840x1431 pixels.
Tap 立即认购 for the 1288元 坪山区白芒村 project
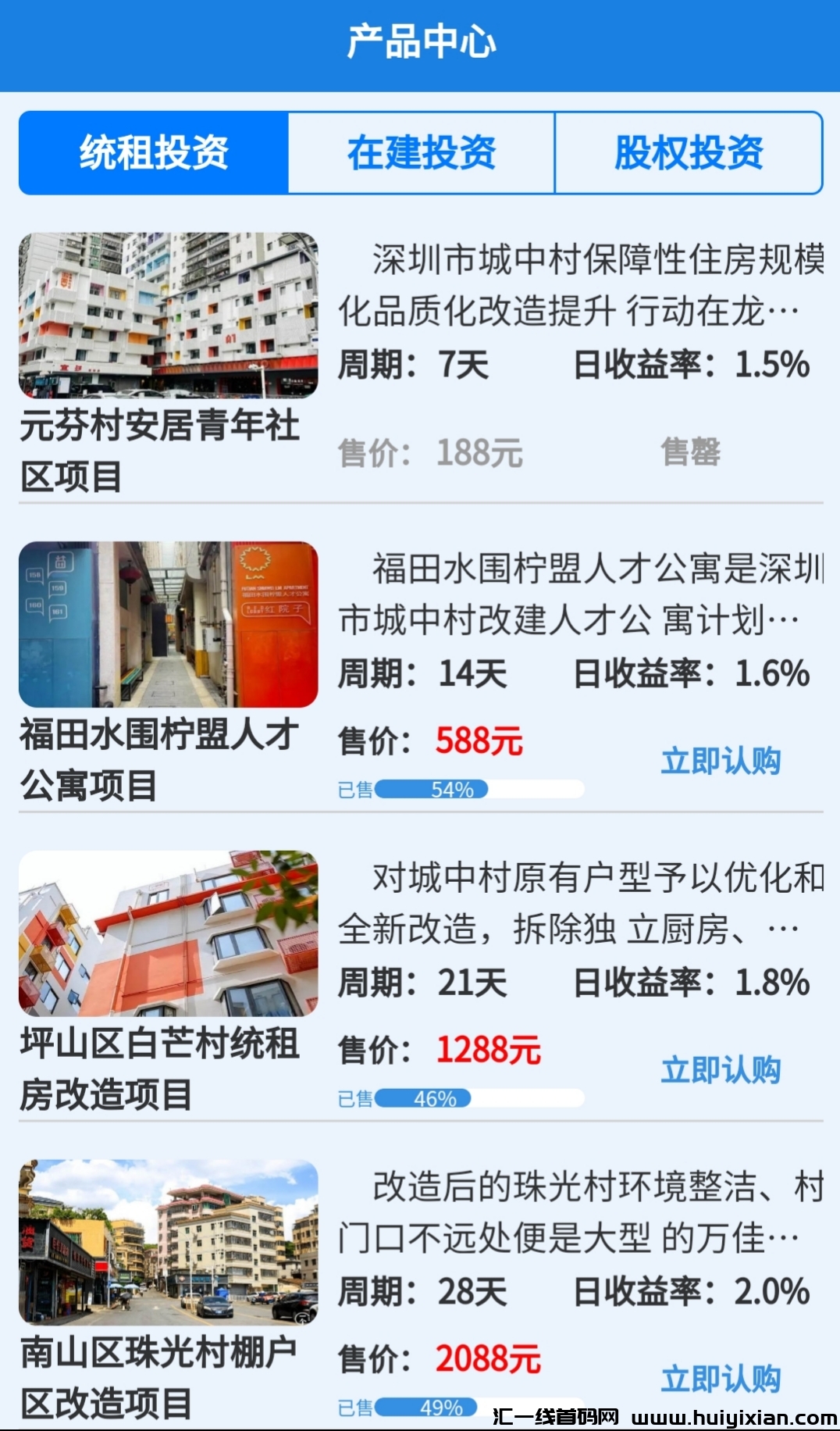[x=721, y=1070]
